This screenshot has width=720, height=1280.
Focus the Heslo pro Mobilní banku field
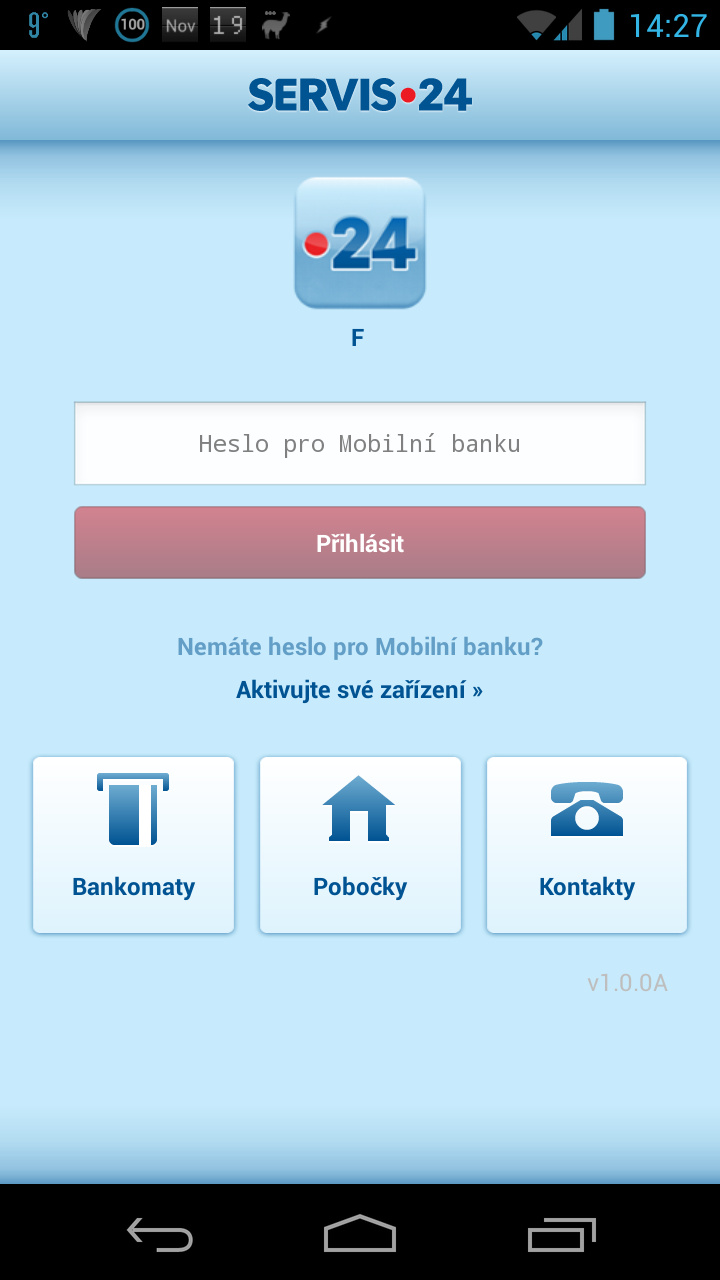360,444
